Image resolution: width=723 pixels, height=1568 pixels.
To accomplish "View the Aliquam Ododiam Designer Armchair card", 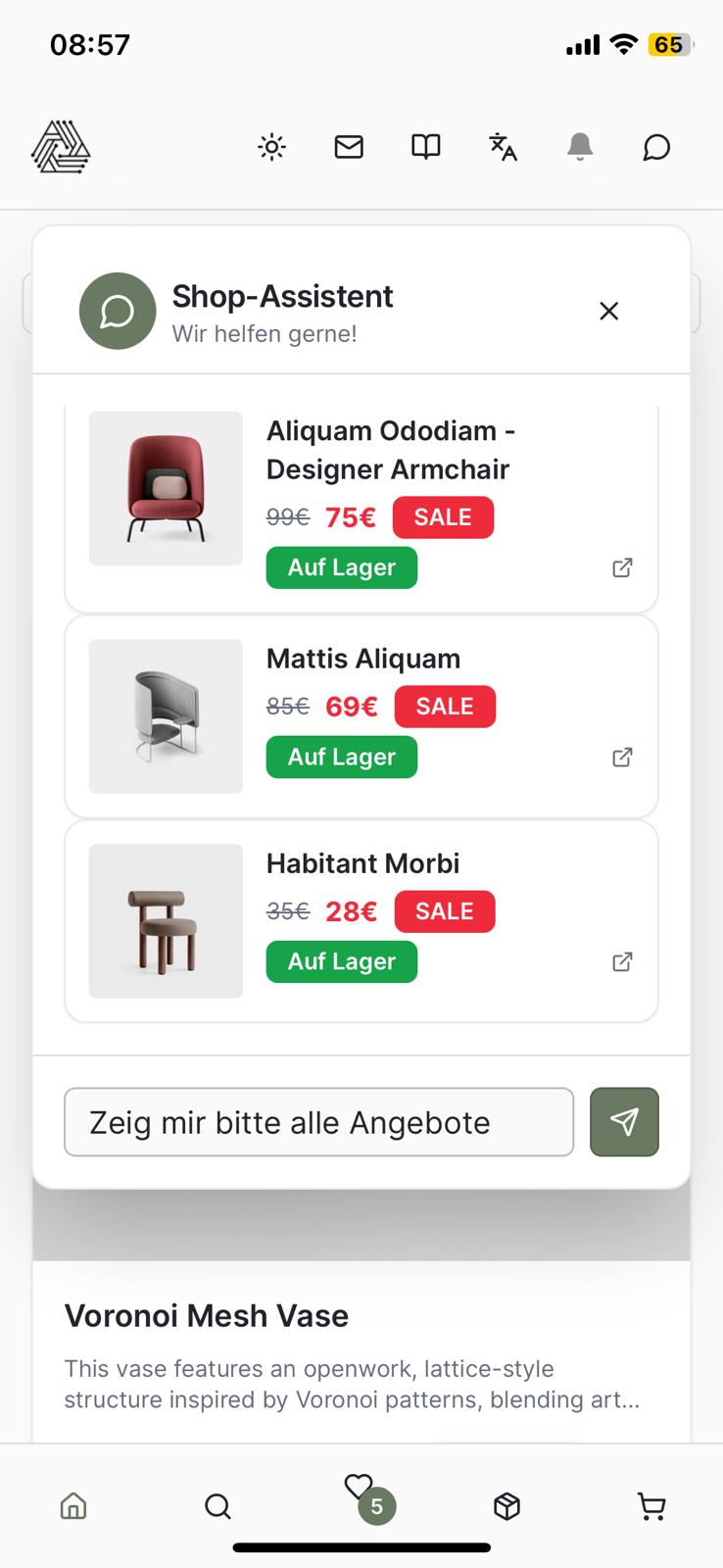I will [x=390, y=450].
